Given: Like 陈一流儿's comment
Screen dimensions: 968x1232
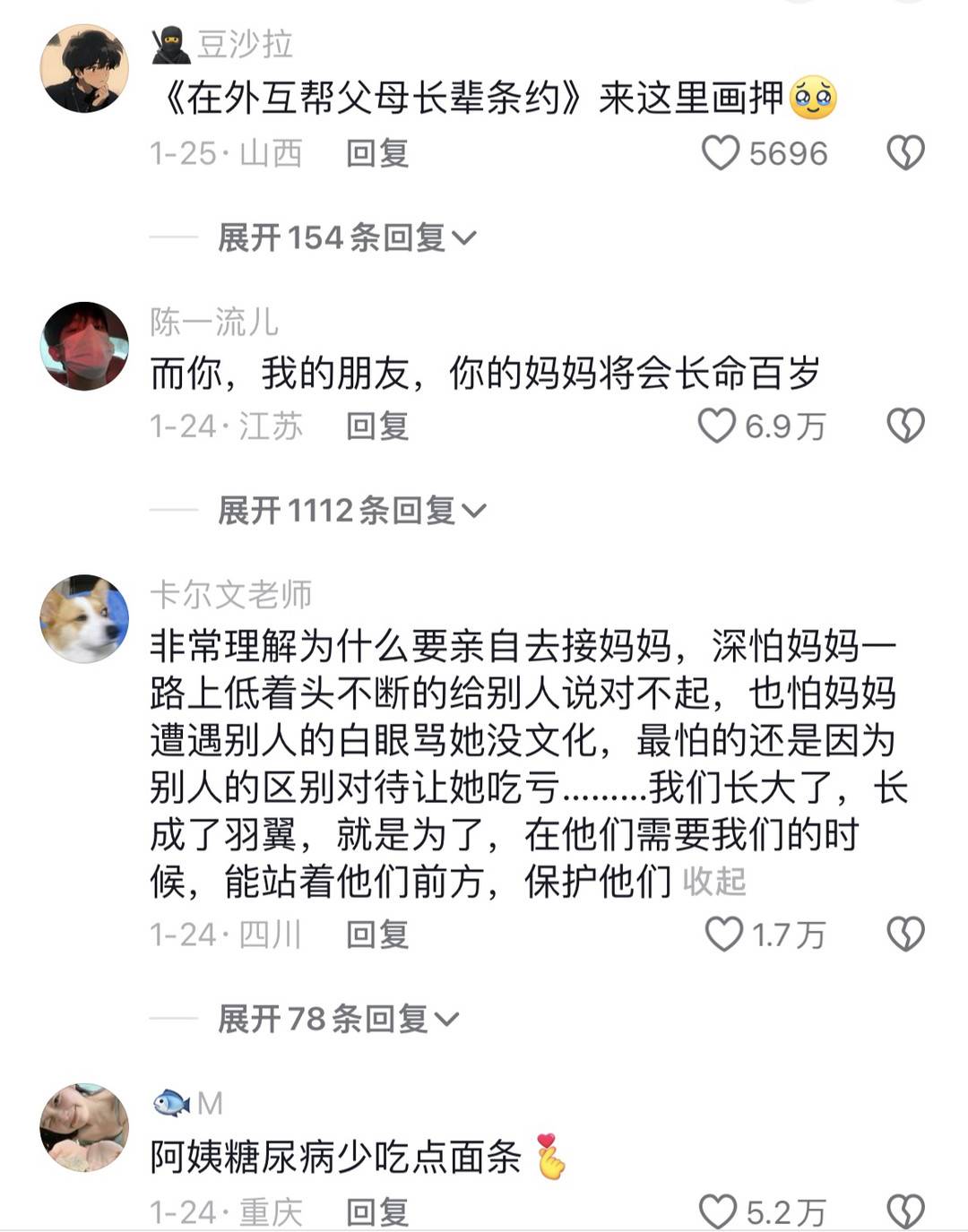Looking at the screenshot, I should [717, 426].
